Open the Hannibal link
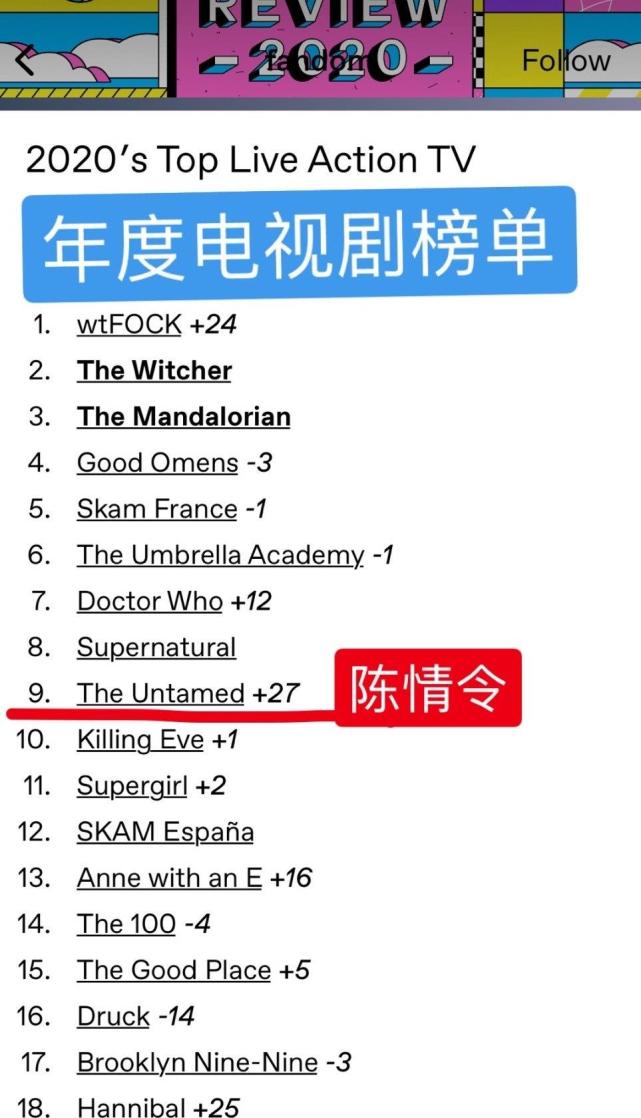Viewport: 641px width, 1118px height. click(x=131, y=1106)
